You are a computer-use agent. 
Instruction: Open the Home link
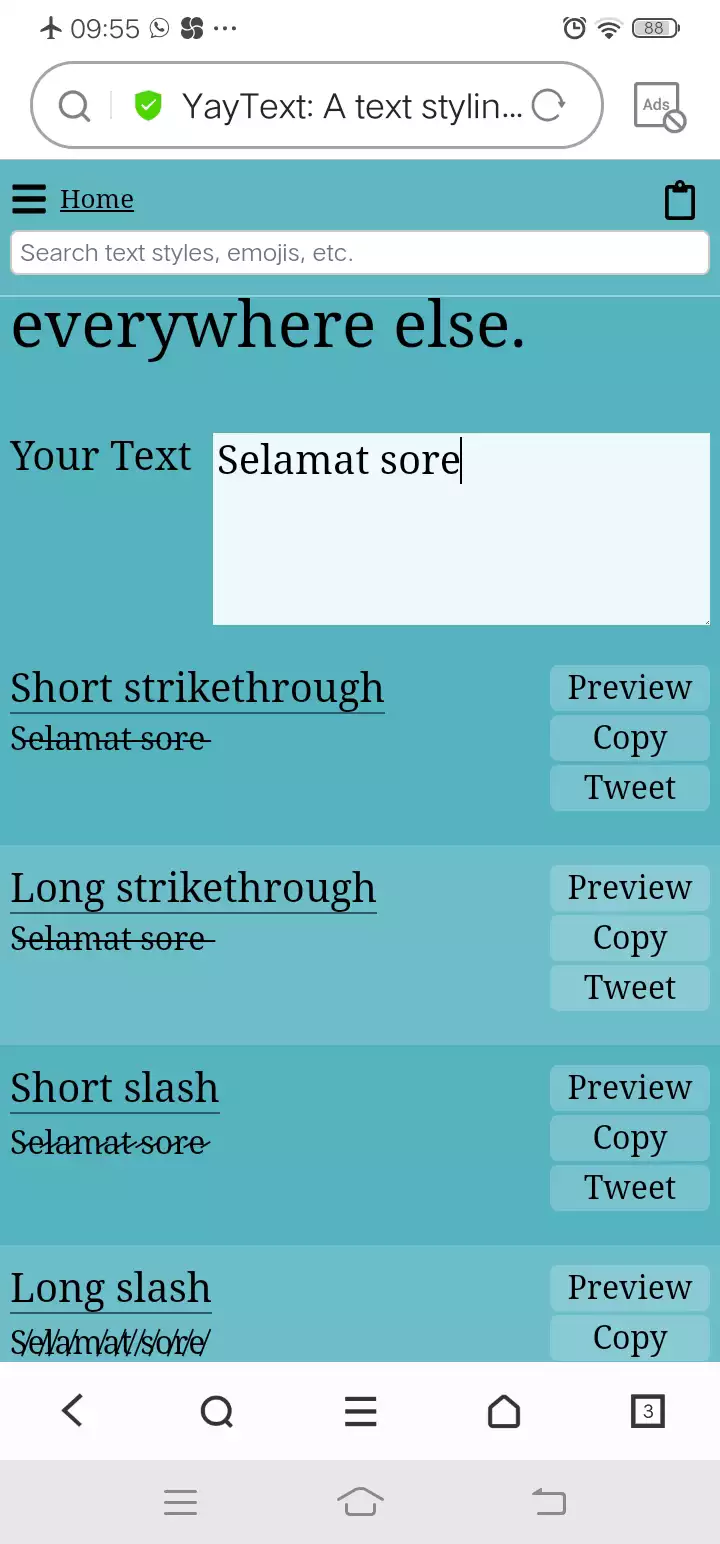point(97,199)
